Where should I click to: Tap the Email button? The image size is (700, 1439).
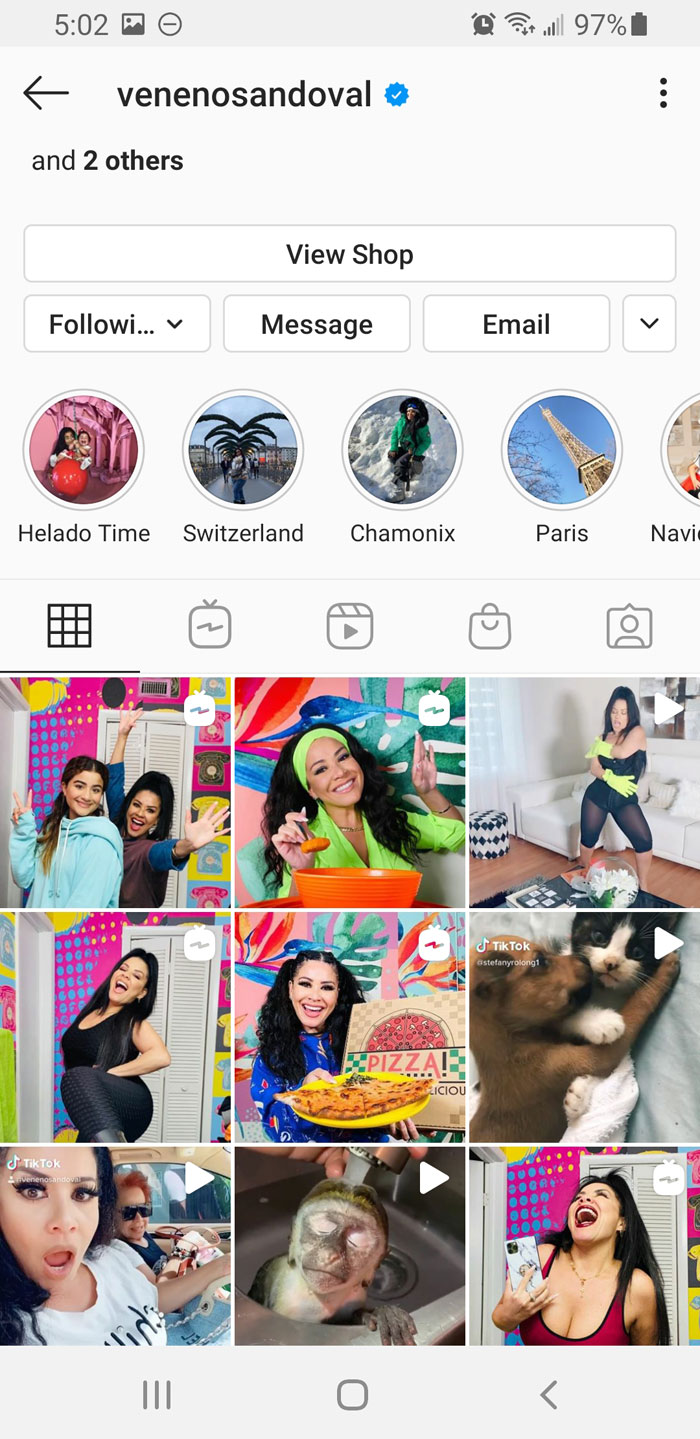tap(516, 324)
